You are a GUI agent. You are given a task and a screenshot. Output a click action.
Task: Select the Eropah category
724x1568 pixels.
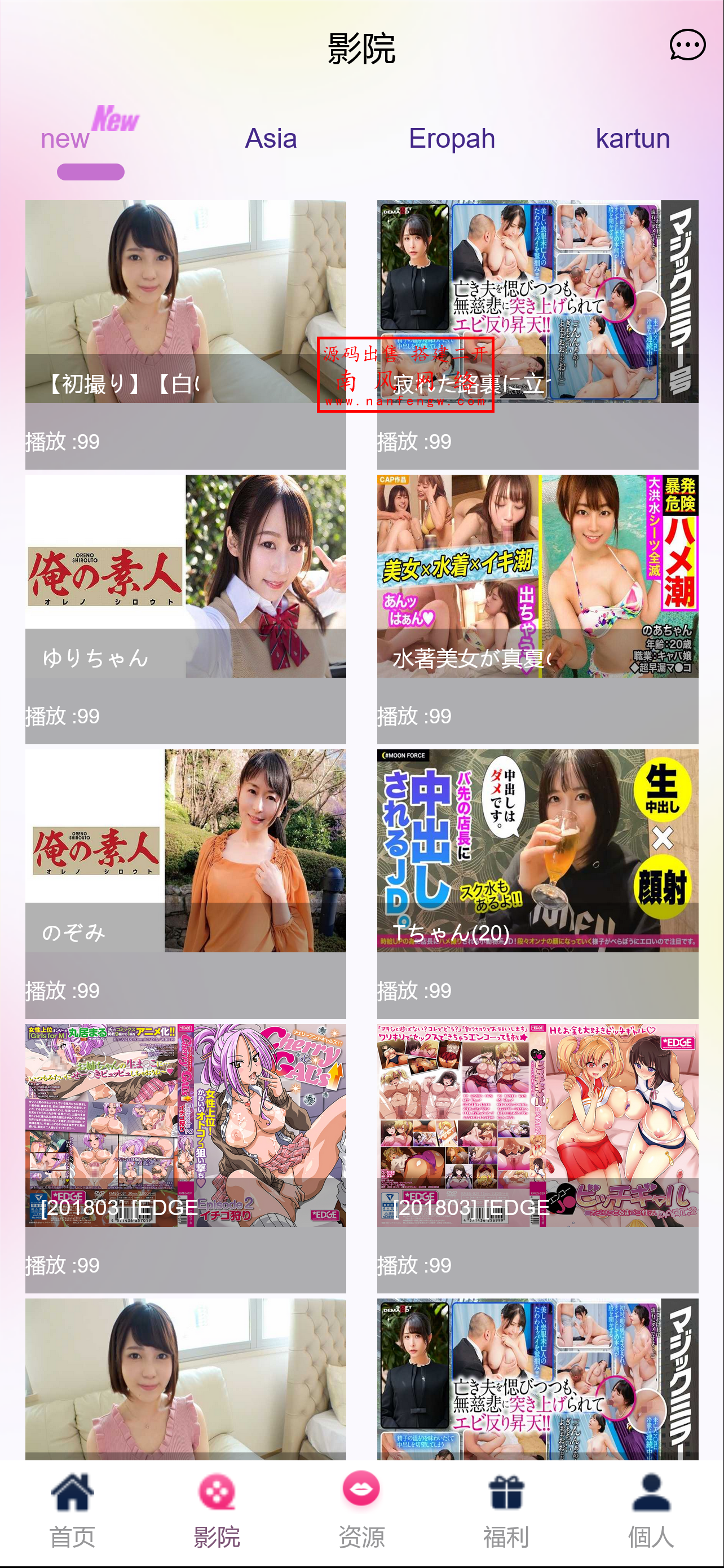pyautogui.click(x=452, y=139)
